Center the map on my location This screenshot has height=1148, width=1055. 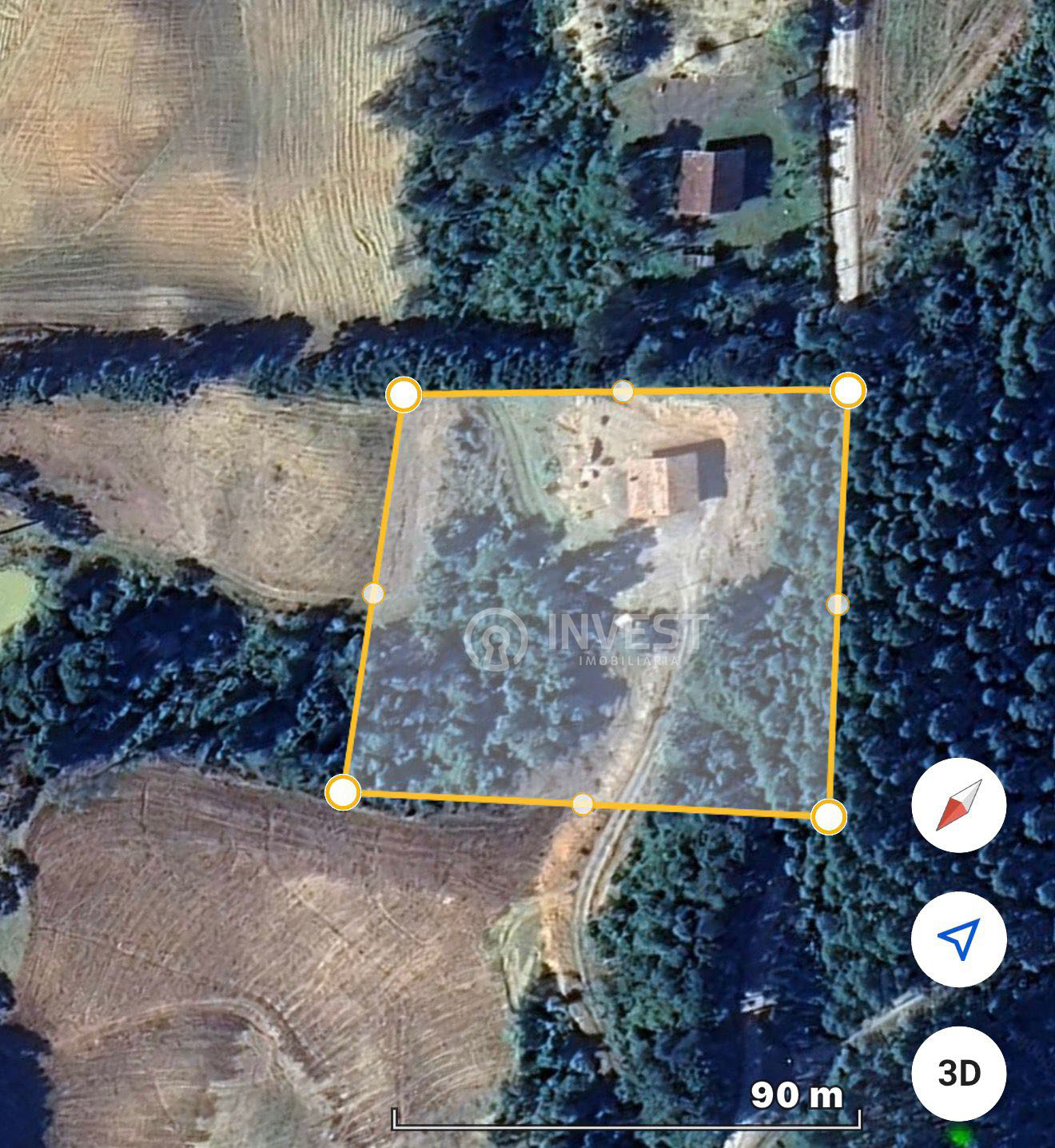click(958, 939)
